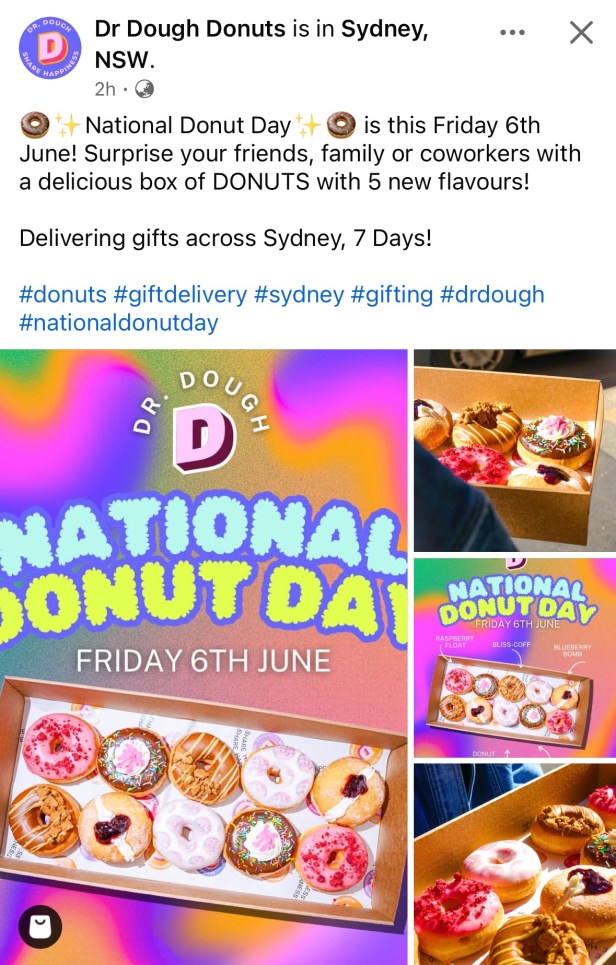
Task: Open Dr Dough Donuts profile picture
Action: tap(50, 48)
